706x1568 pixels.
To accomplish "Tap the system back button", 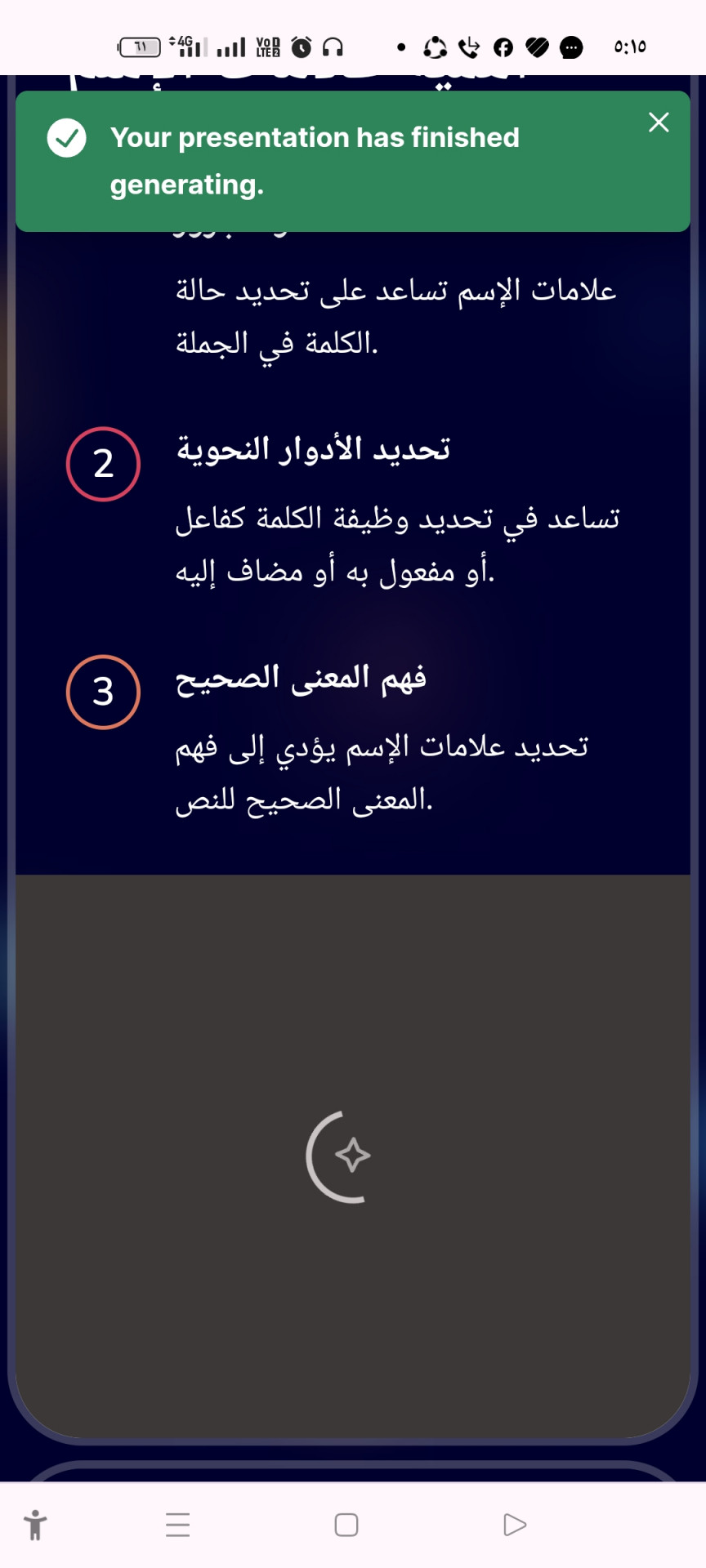I will (x=515, y=1525).
